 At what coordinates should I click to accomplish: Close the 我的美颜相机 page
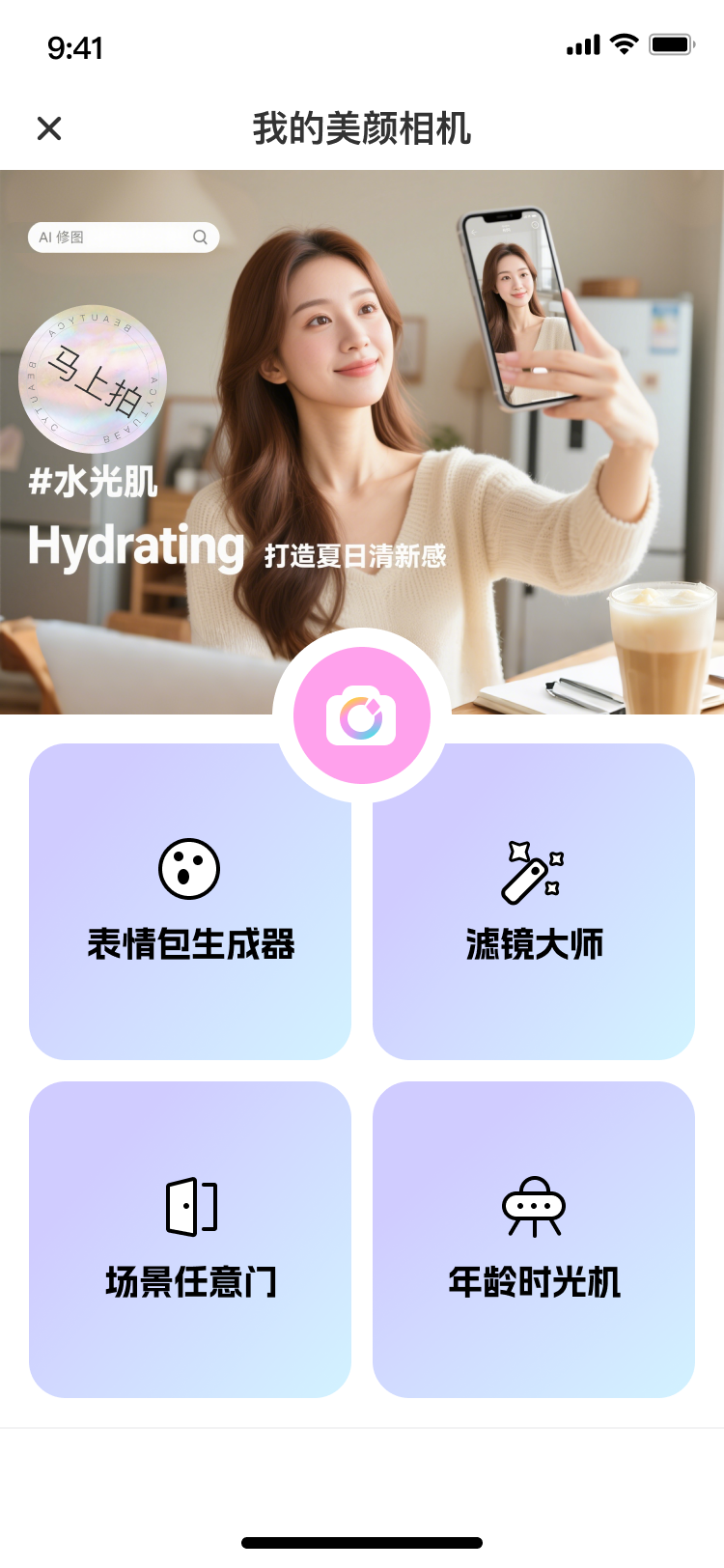pyautogui.click(x=49, y=128)
